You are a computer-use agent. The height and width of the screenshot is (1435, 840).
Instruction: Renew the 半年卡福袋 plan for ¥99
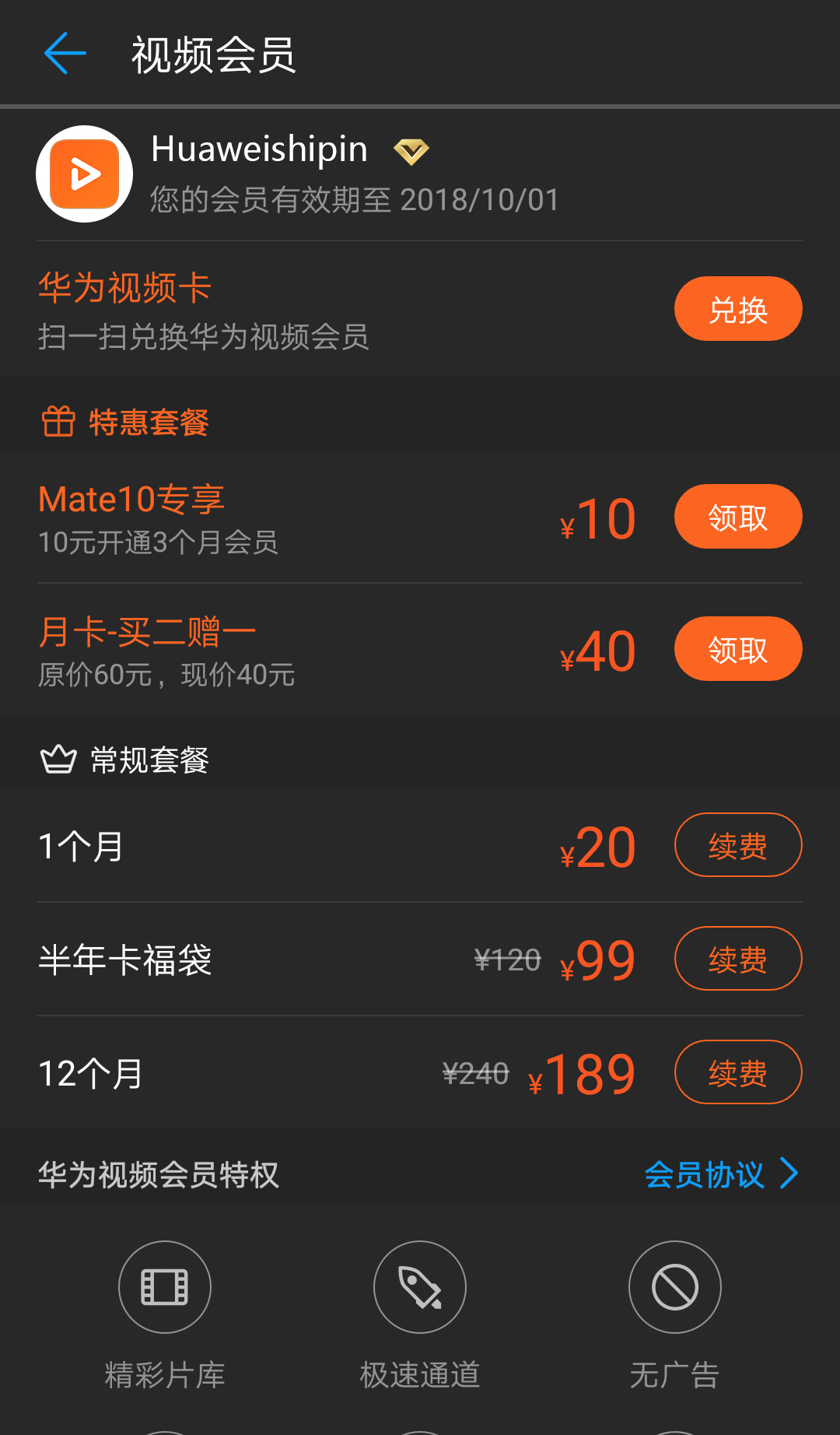tap(737, 959)
